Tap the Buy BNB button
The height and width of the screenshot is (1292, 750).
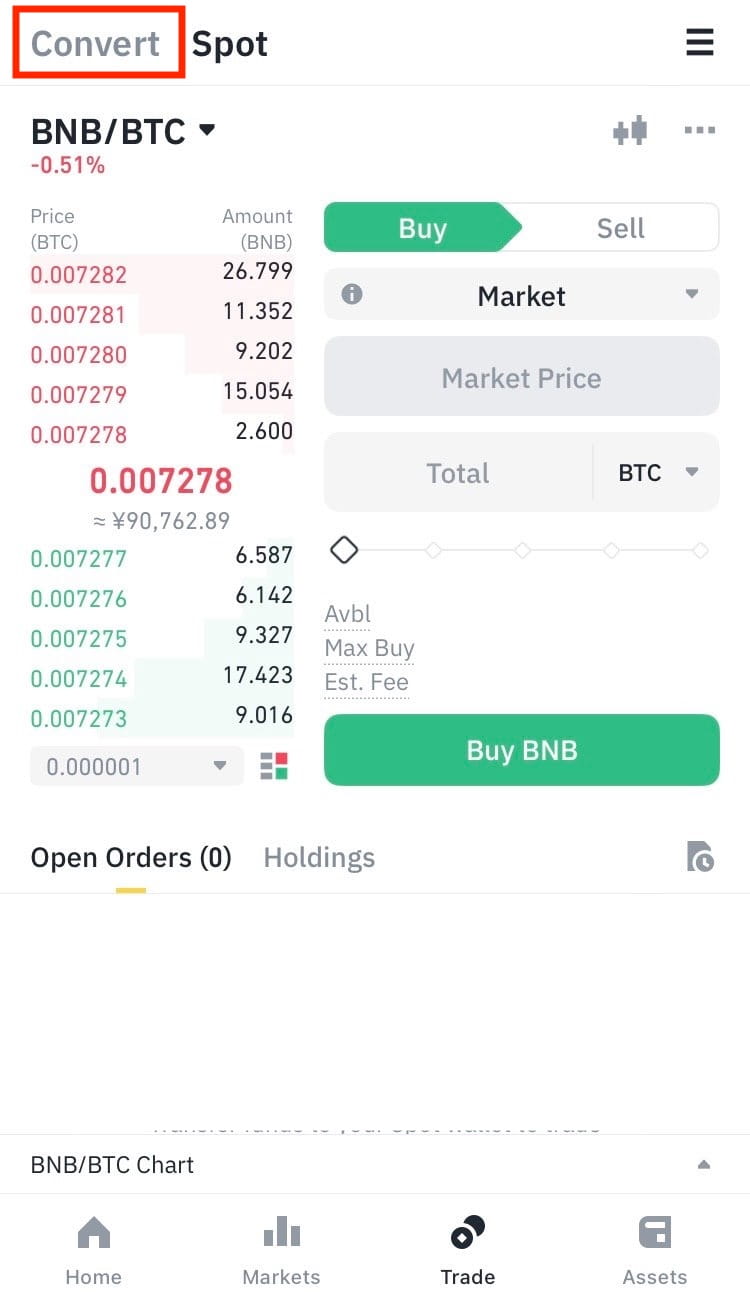pyautogui.click(x=522, y=750)
